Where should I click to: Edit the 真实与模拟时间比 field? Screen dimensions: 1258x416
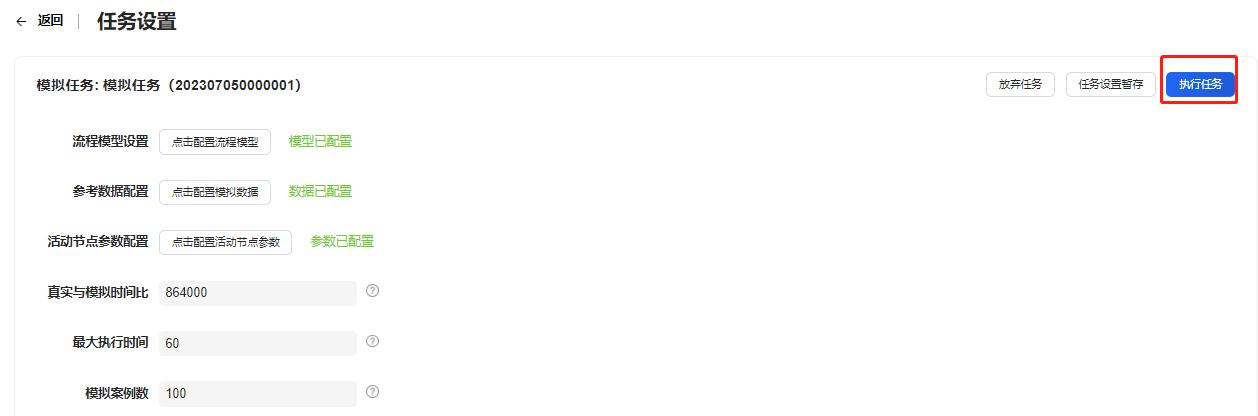point(257,293)
